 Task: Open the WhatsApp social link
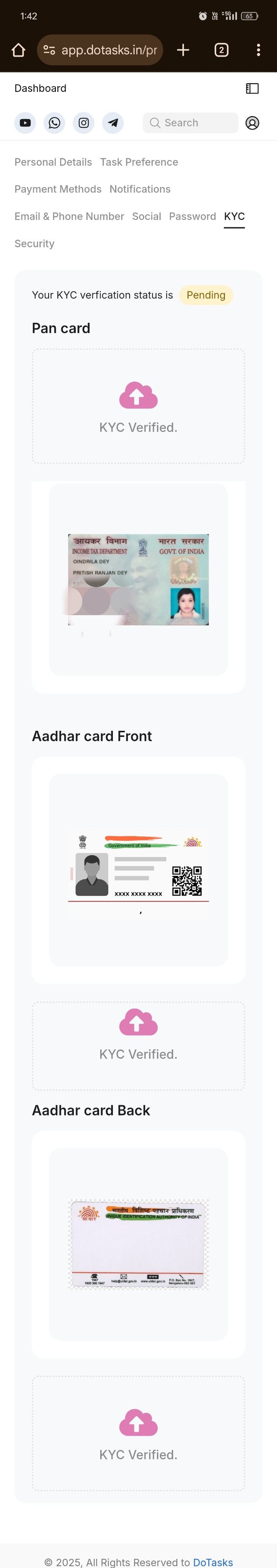point(54,123)
